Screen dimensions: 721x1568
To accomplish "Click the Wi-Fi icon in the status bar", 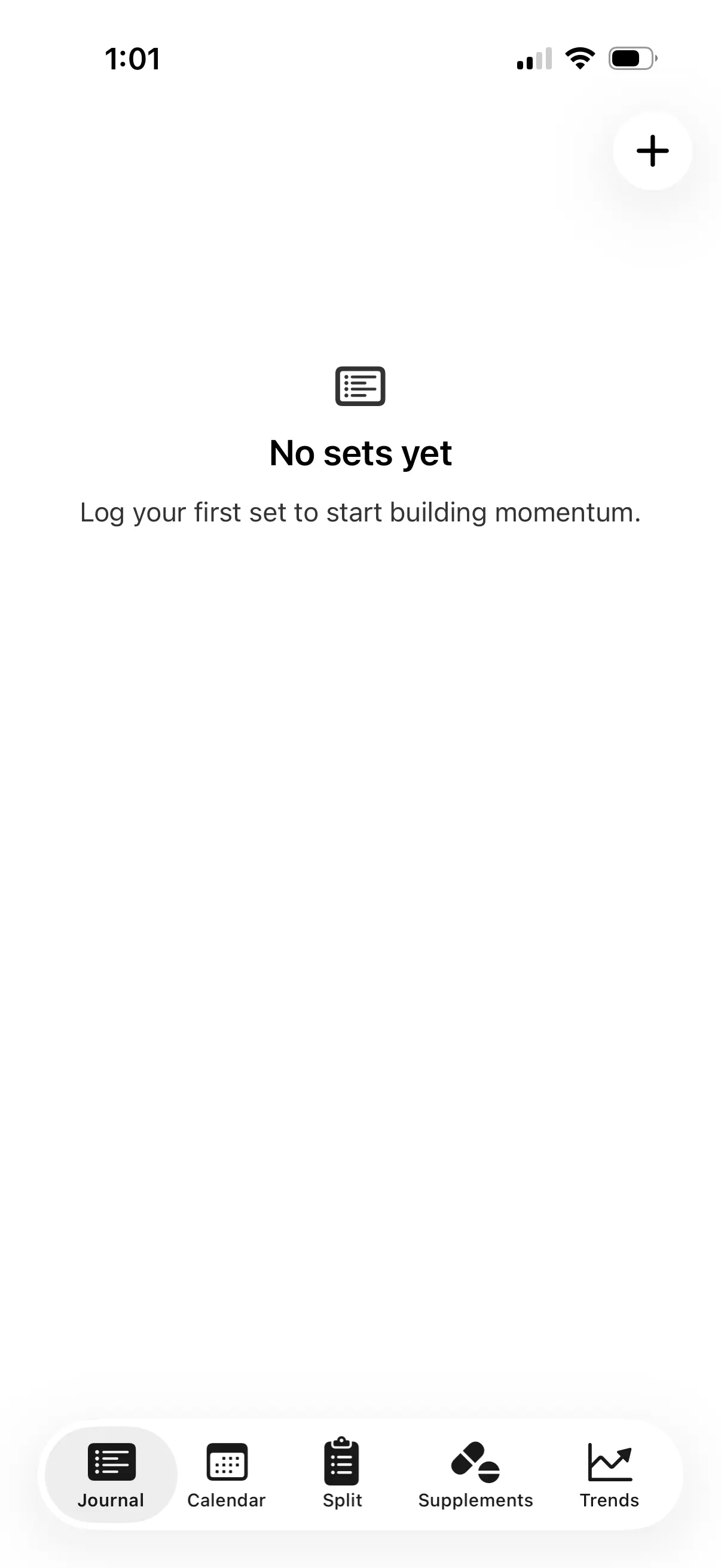I will tap(579, 58).
